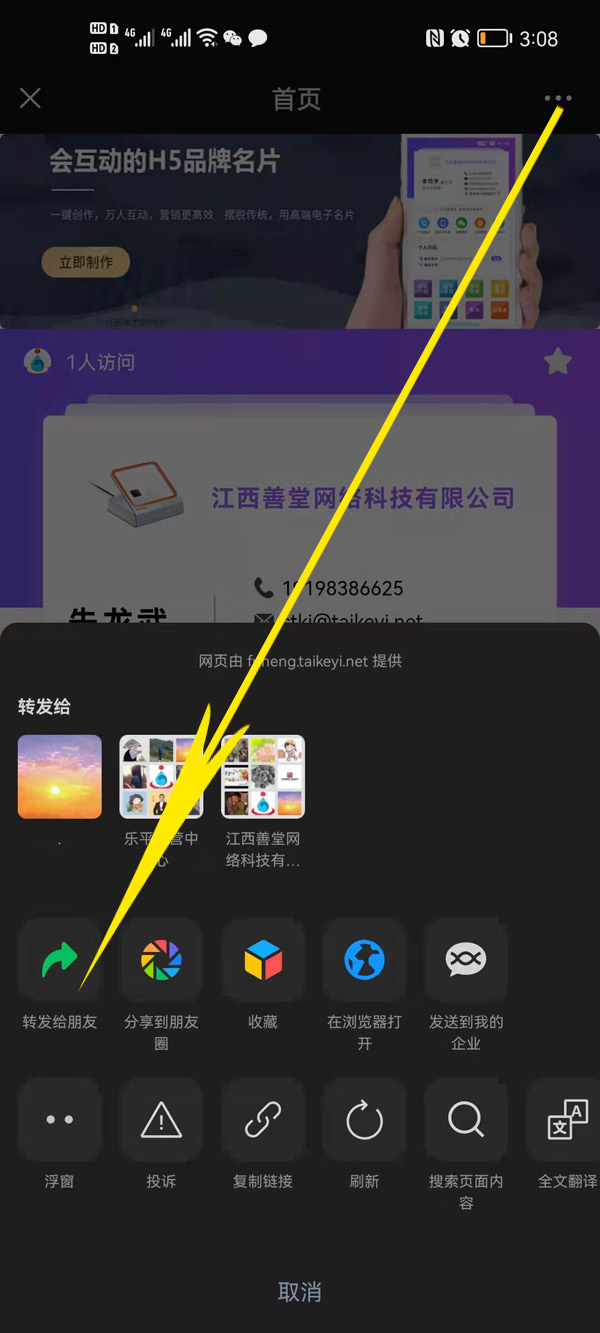
Task: Forward to 江西善堂网络科技有 group
Action: coord(263,776)
